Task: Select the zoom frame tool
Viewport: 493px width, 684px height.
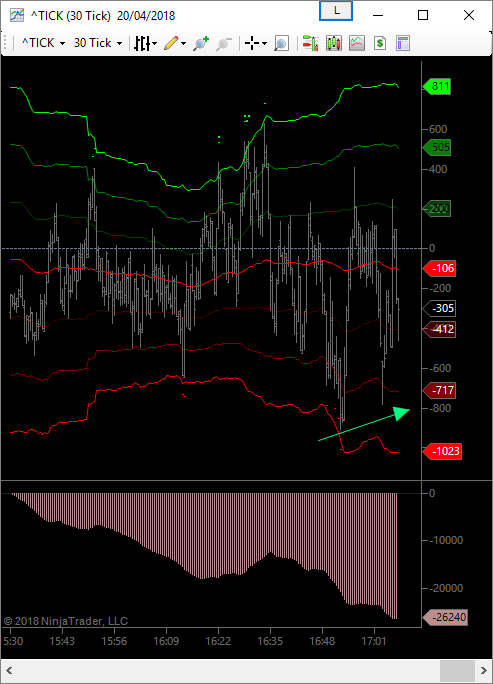Action: [x=281, y=43]
